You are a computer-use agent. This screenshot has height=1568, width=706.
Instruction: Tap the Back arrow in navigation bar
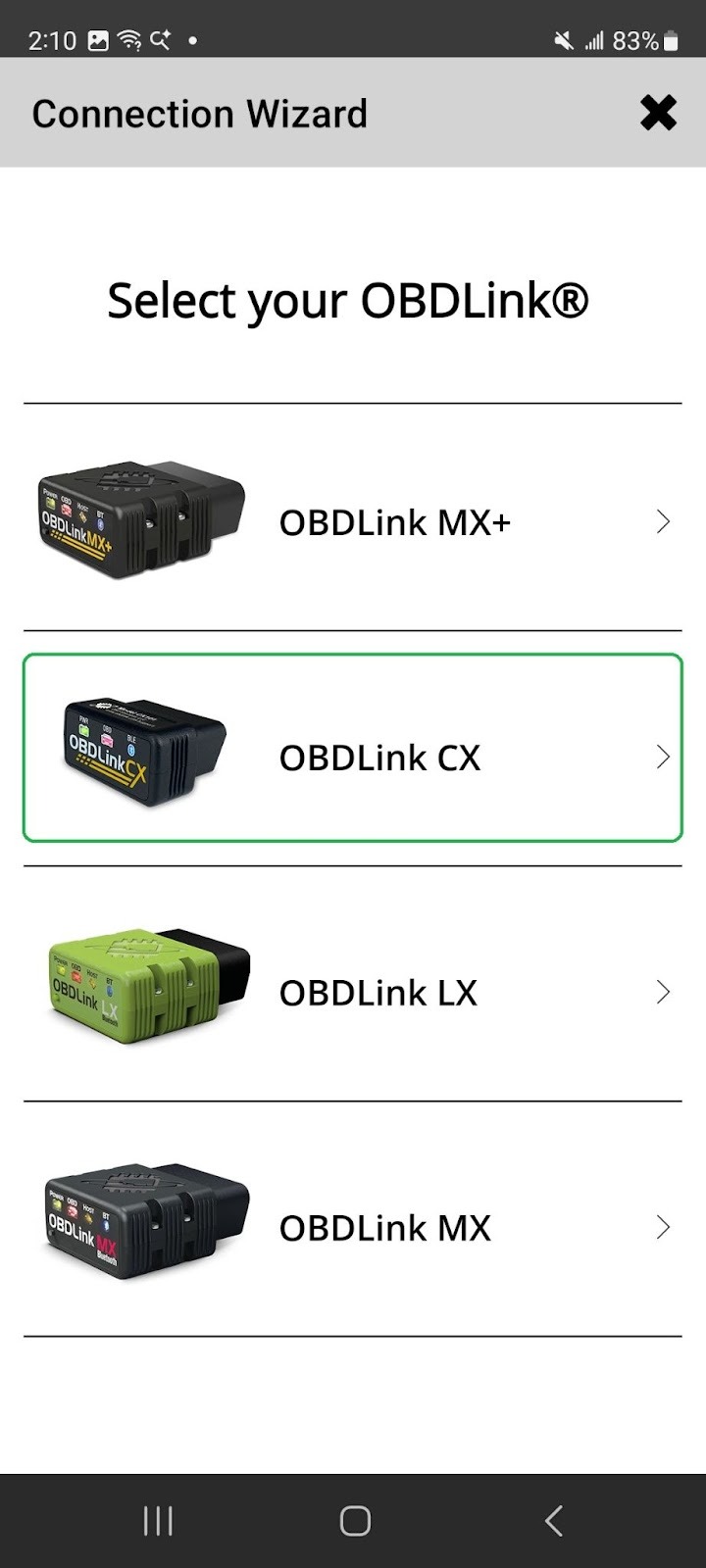coord(552,1521)
